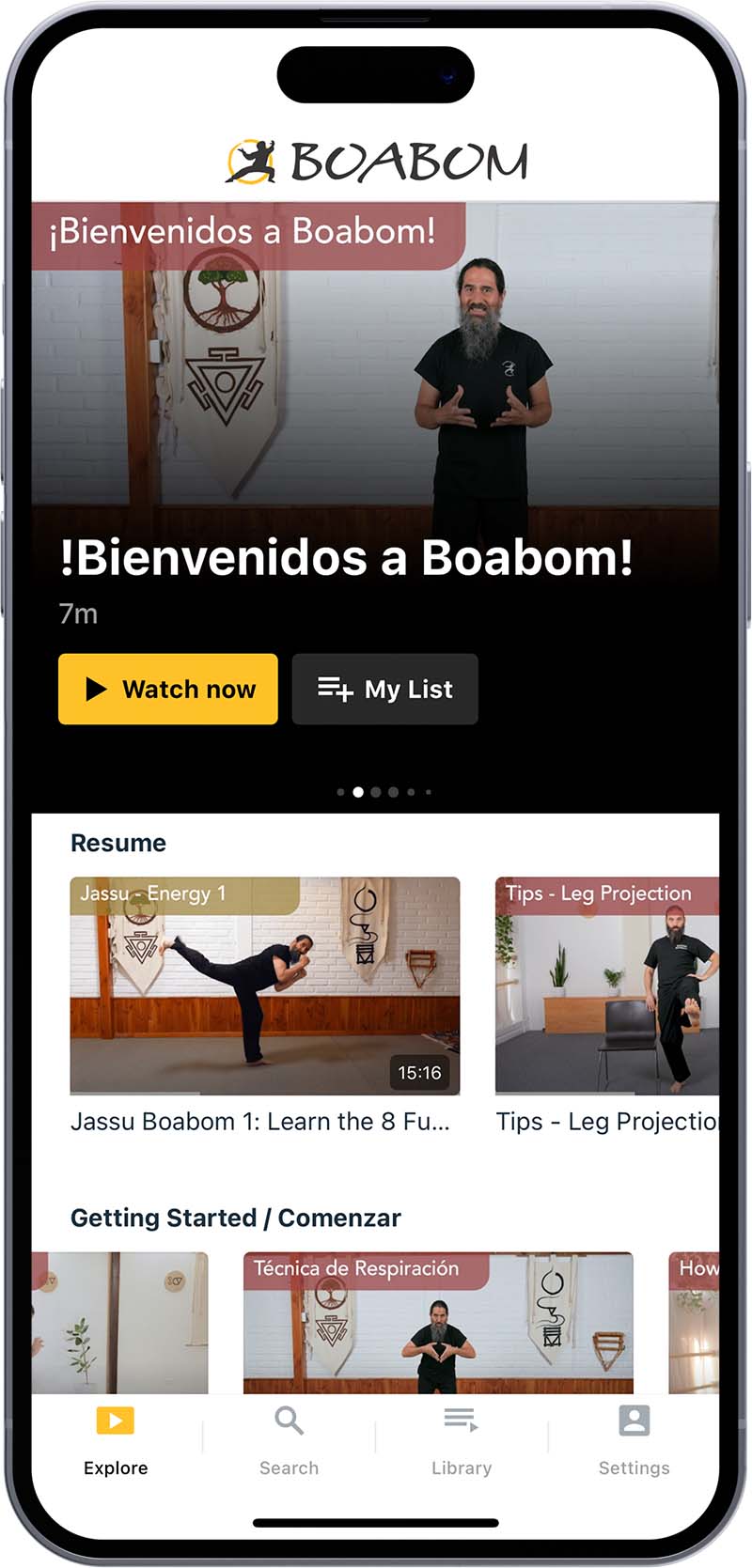
Task: Resume Jassu Boabom 1 video
Action: coord(265,986)
